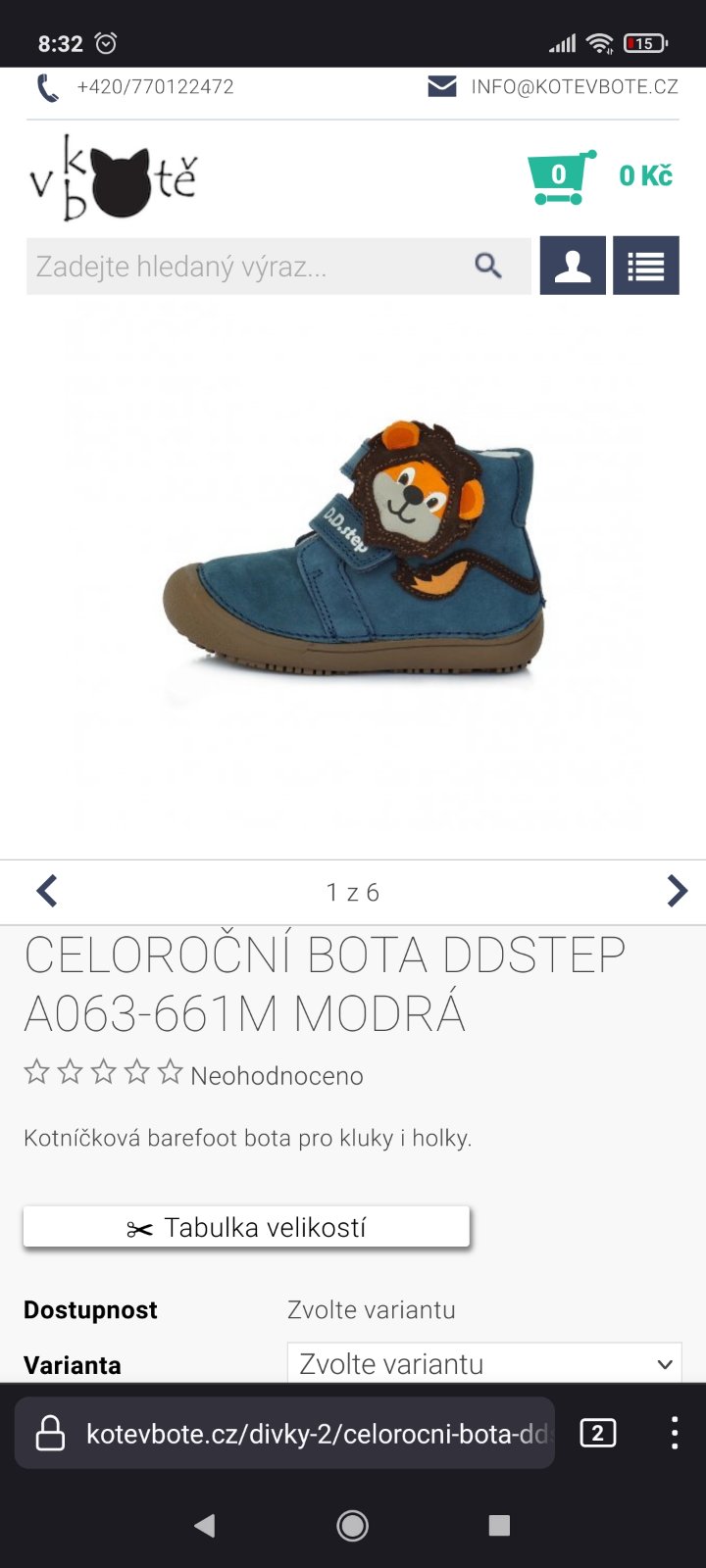Call the shop phone number +420/770122472

[155, 87]
